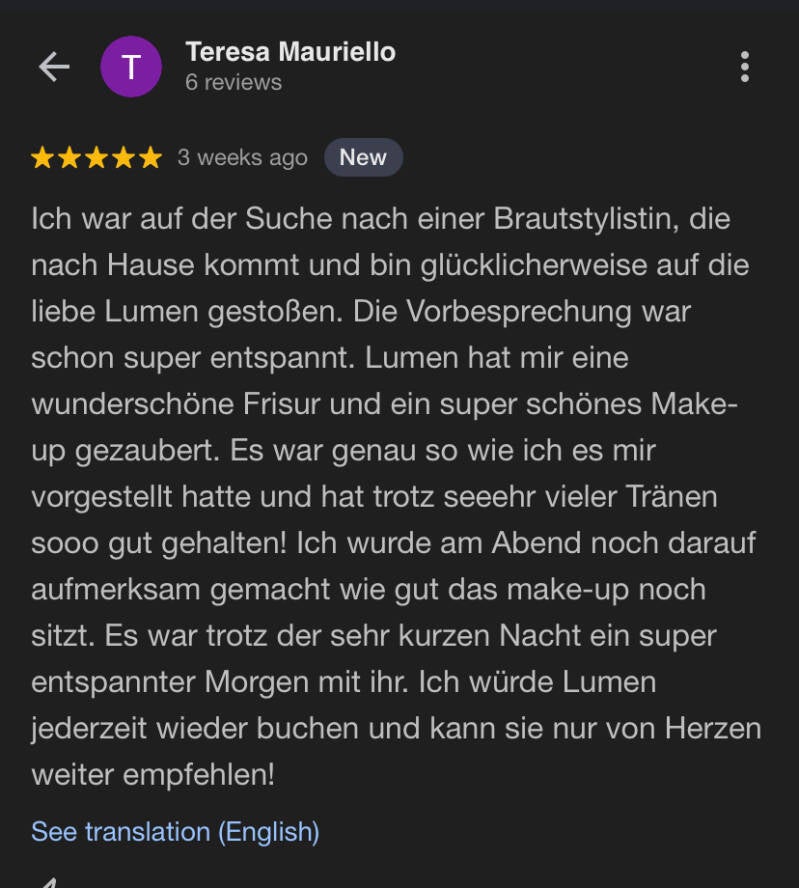
Task: Open See translation (English)
Action: pos(174,831)
